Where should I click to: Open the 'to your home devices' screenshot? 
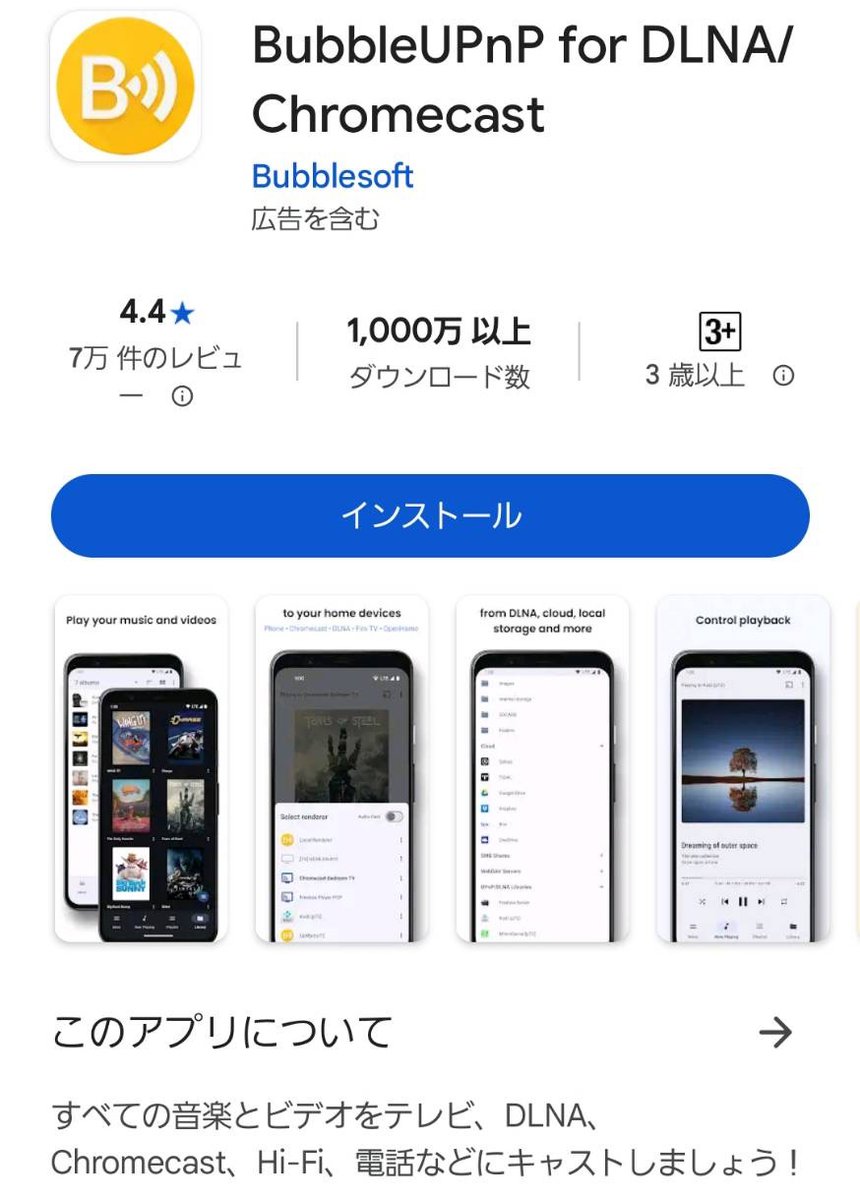(x=341, y=770)
